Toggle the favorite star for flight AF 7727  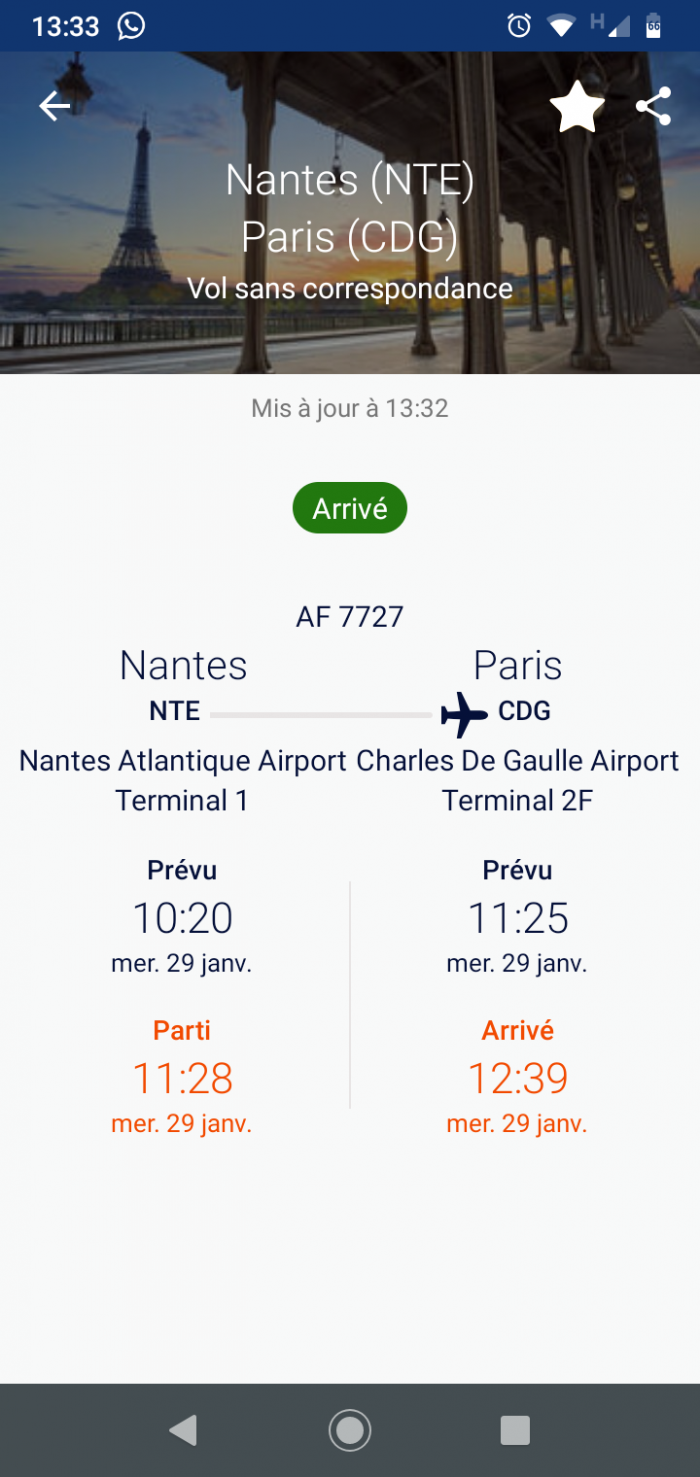tap(578, 107)
